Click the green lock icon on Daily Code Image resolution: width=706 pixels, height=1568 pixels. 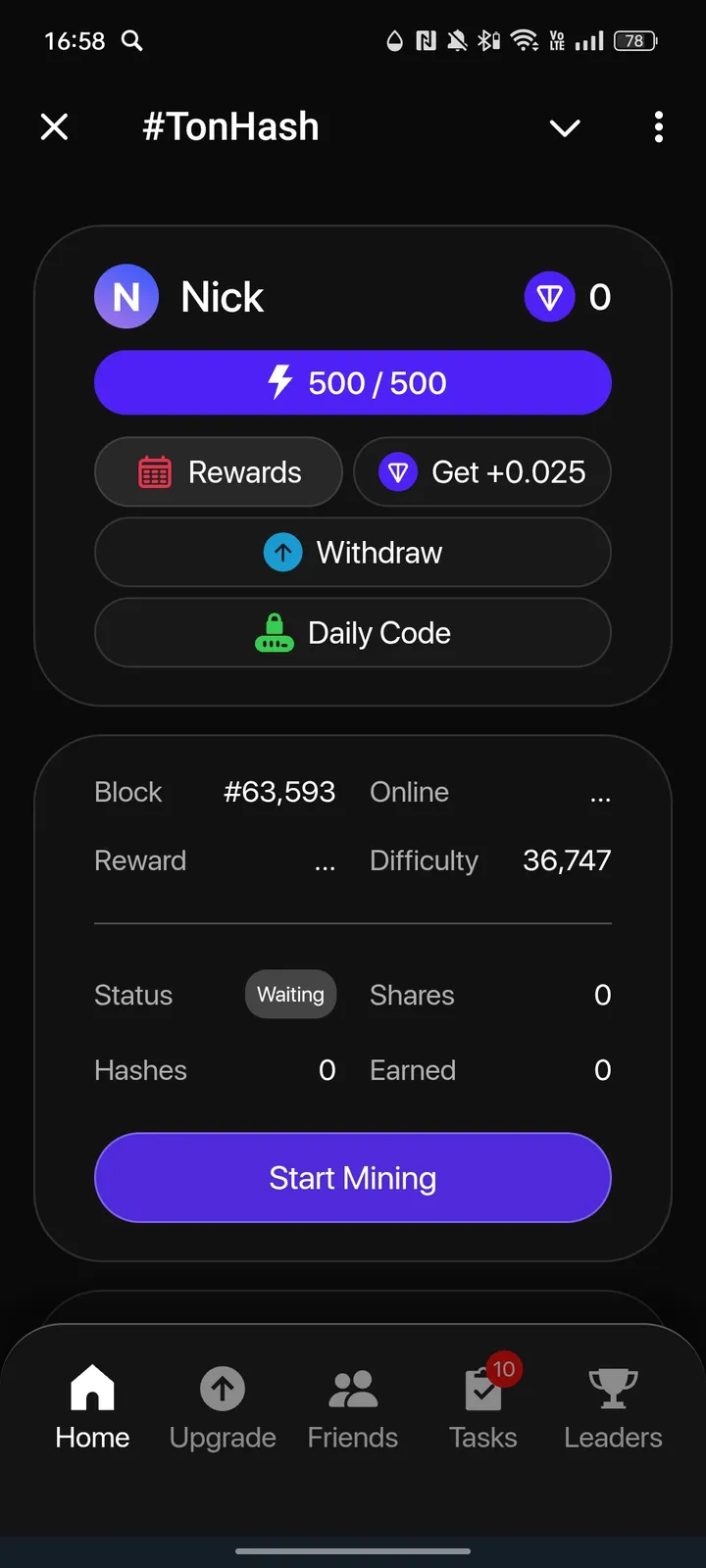click(275, 632)
